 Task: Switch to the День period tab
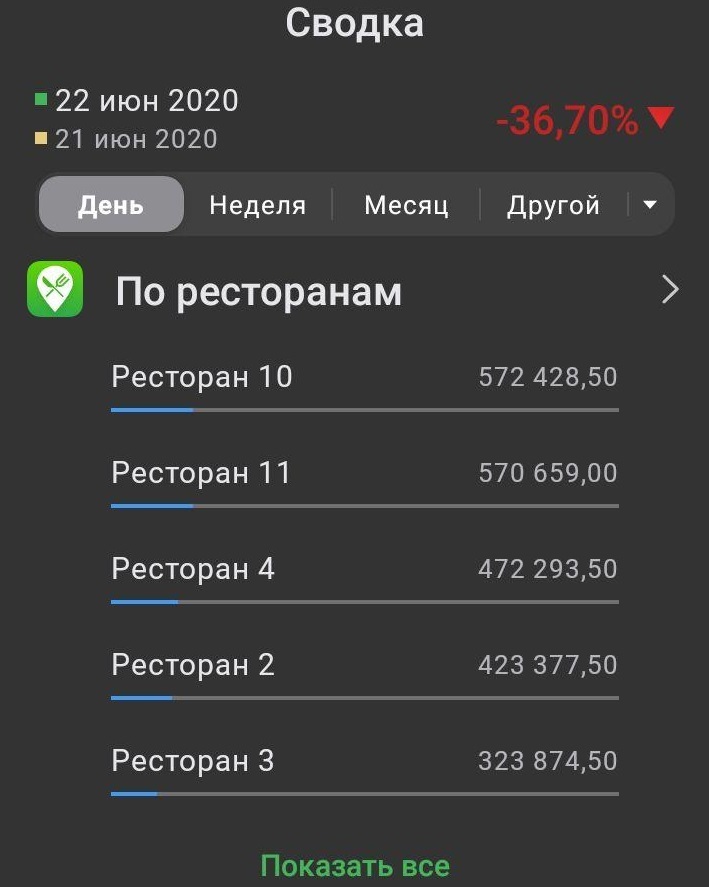111,205
